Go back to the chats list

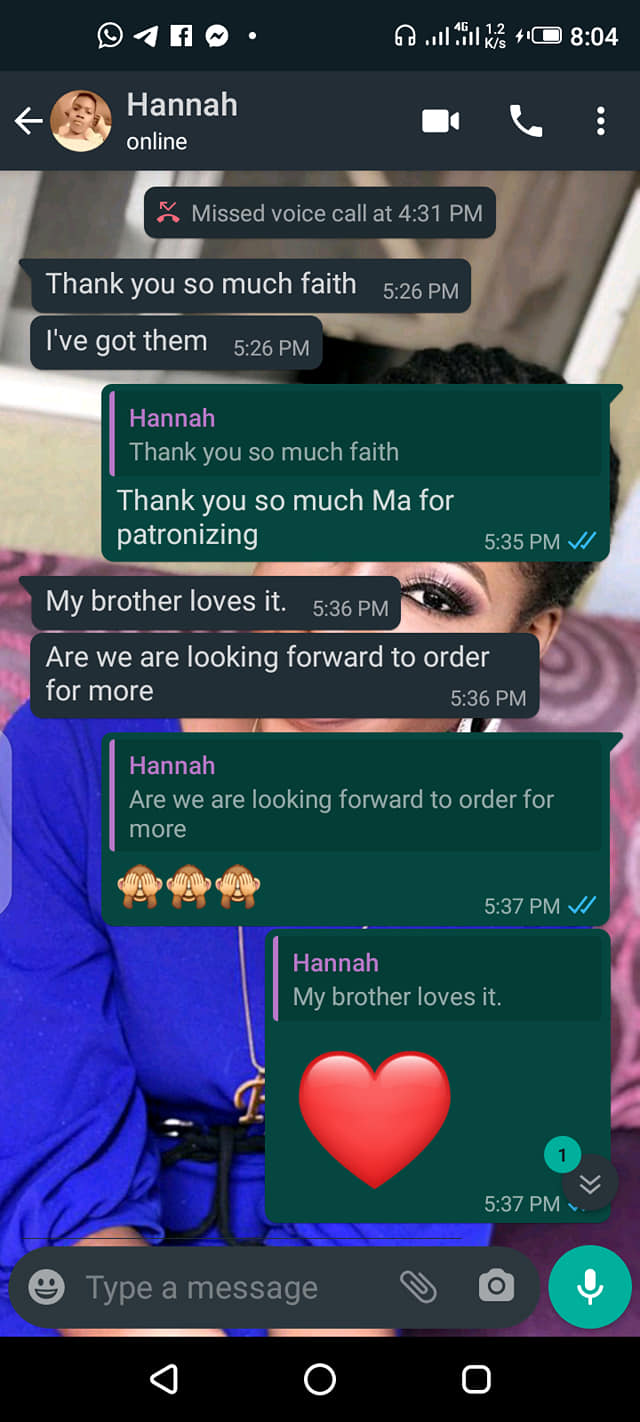point(28,121)
